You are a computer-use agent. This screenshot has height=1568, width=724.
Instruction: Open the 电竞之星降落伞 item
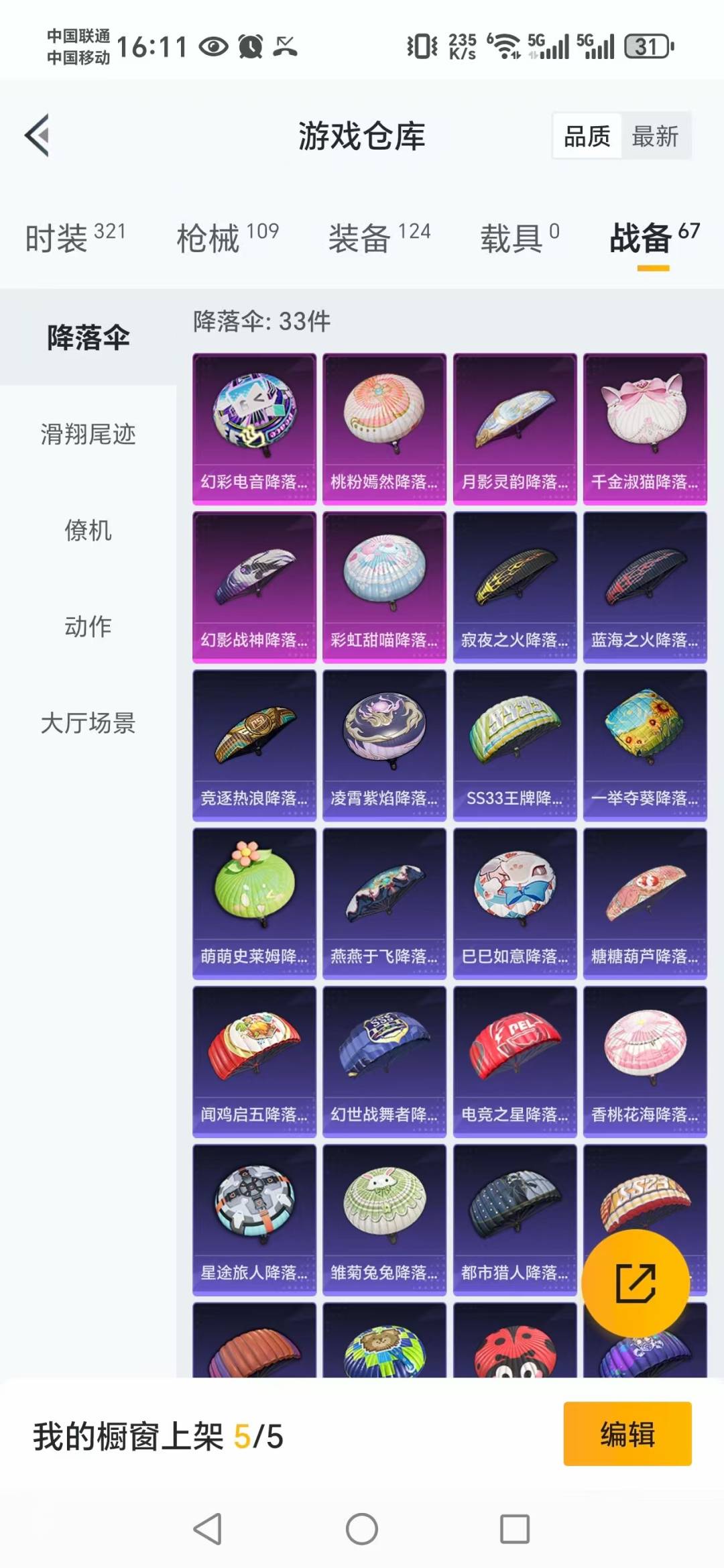tap(515, 1062)
